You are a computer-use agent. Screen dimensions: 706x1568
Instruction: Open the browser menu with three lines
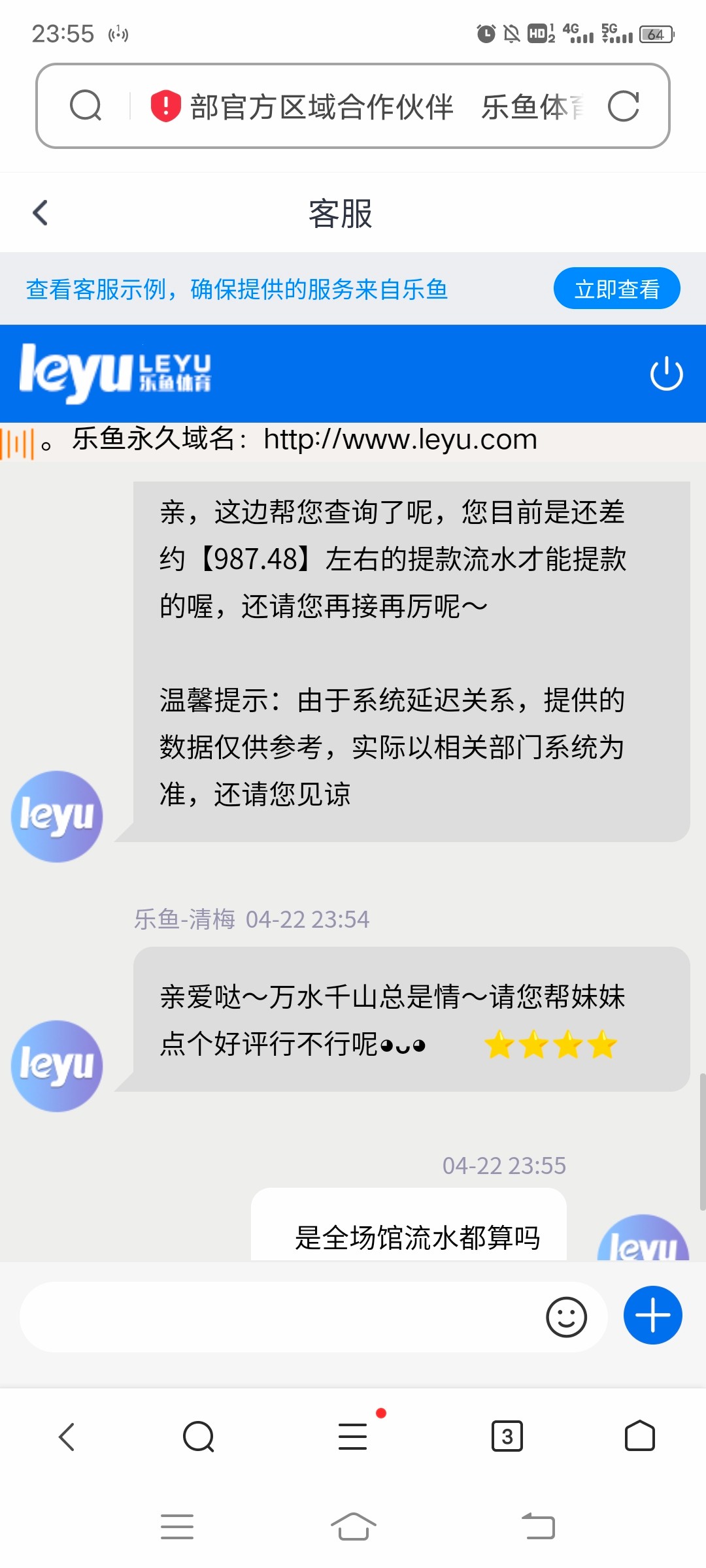coord(353,1437)
